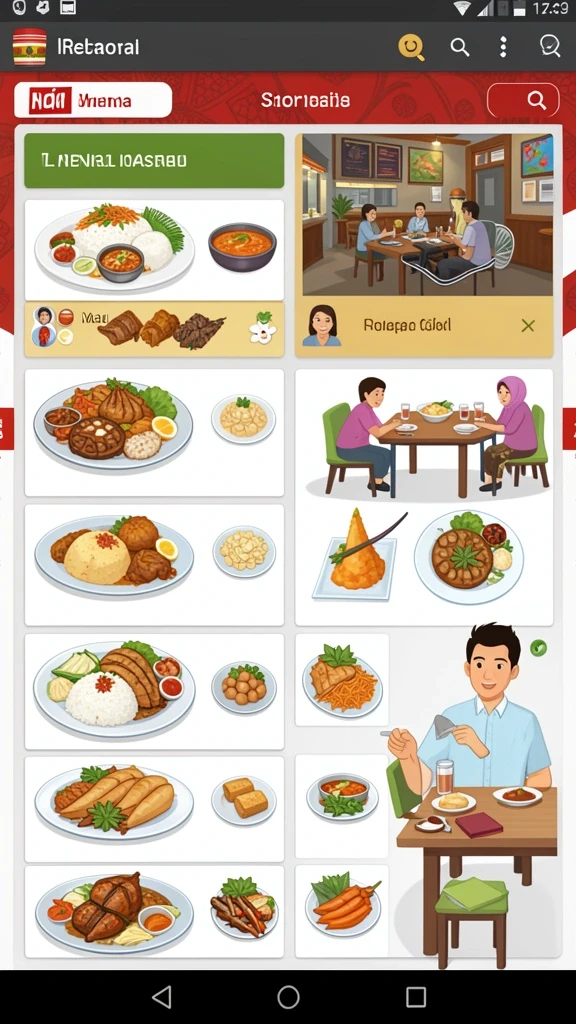This screenshot has width=576, height=1024.
Task: Open the rice plate card with the soup bowl
Action: [154, 249]
